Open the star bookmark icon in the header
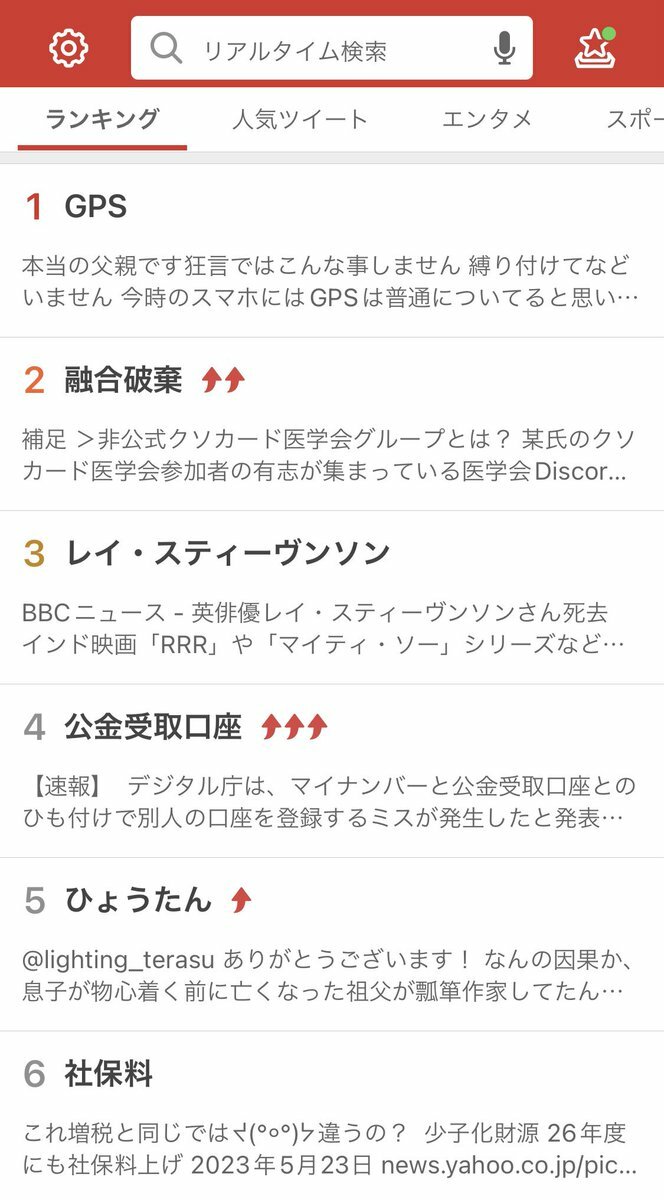 point(595,48)
